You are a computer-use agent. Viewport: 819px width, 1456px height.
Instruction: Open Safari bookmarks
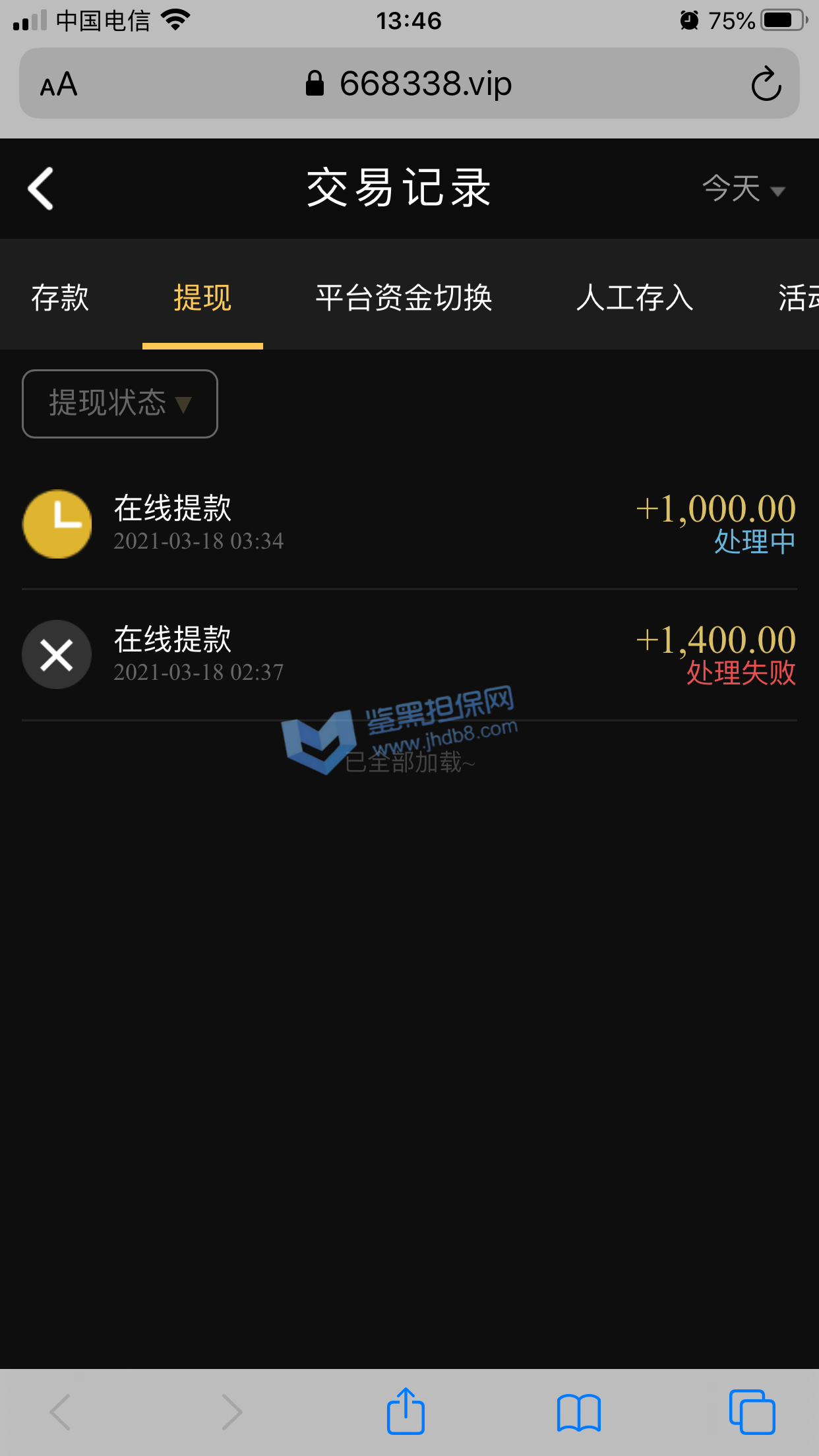578,1412
